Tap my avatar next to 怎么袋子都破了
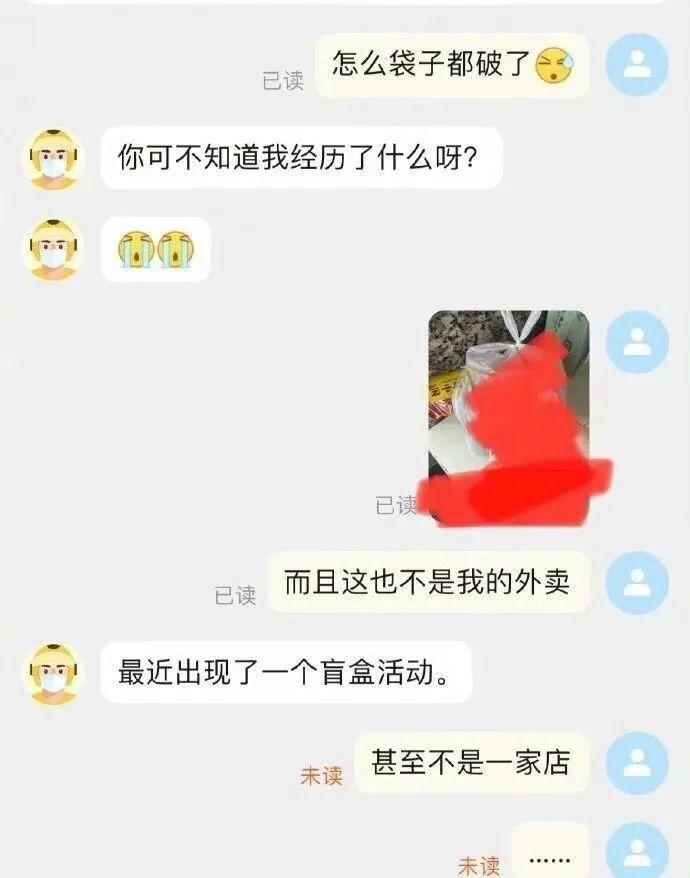This screenshot has width=690, height=878. pyautogui.click(x=637, y=65)
